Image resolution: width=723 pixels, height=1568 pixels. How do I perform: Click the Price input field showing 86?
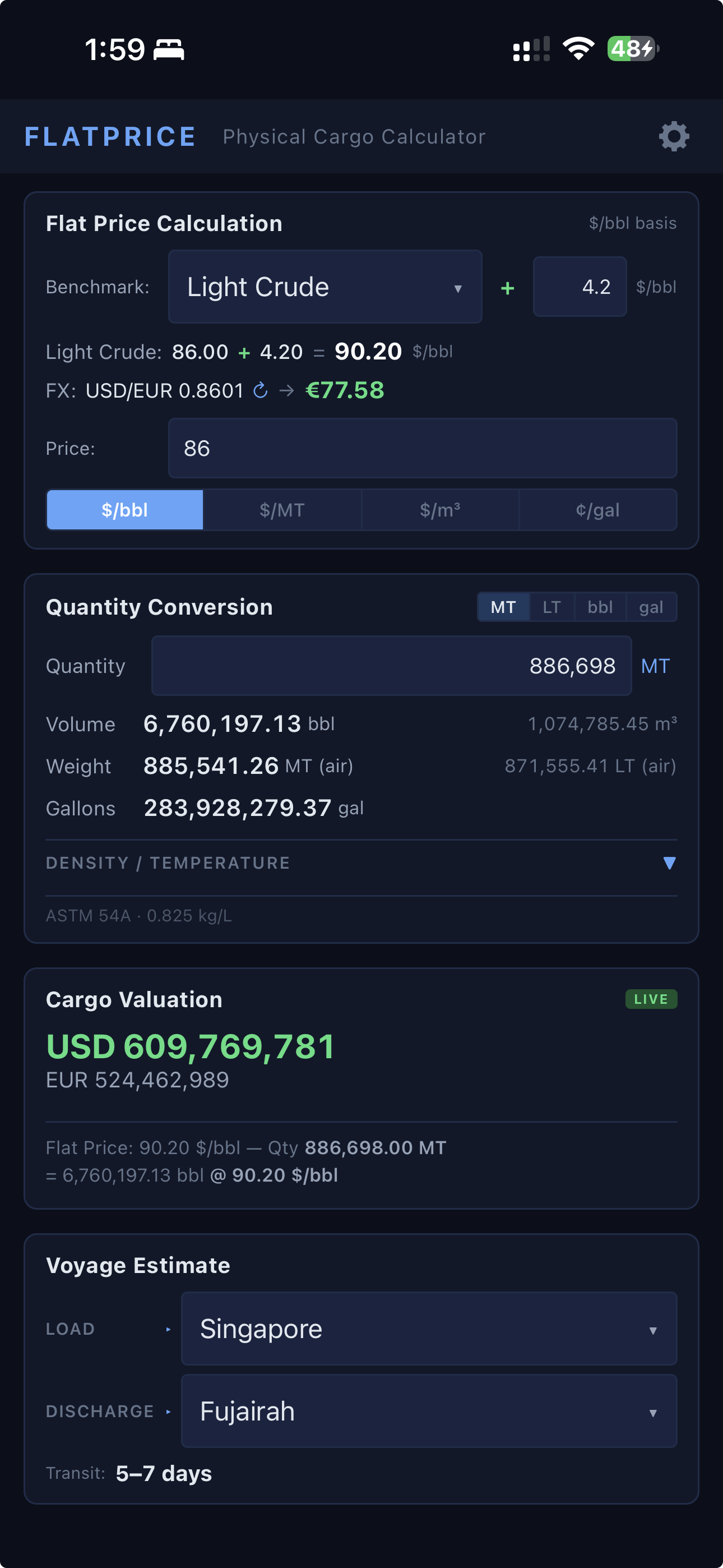[x=423, y=448]
